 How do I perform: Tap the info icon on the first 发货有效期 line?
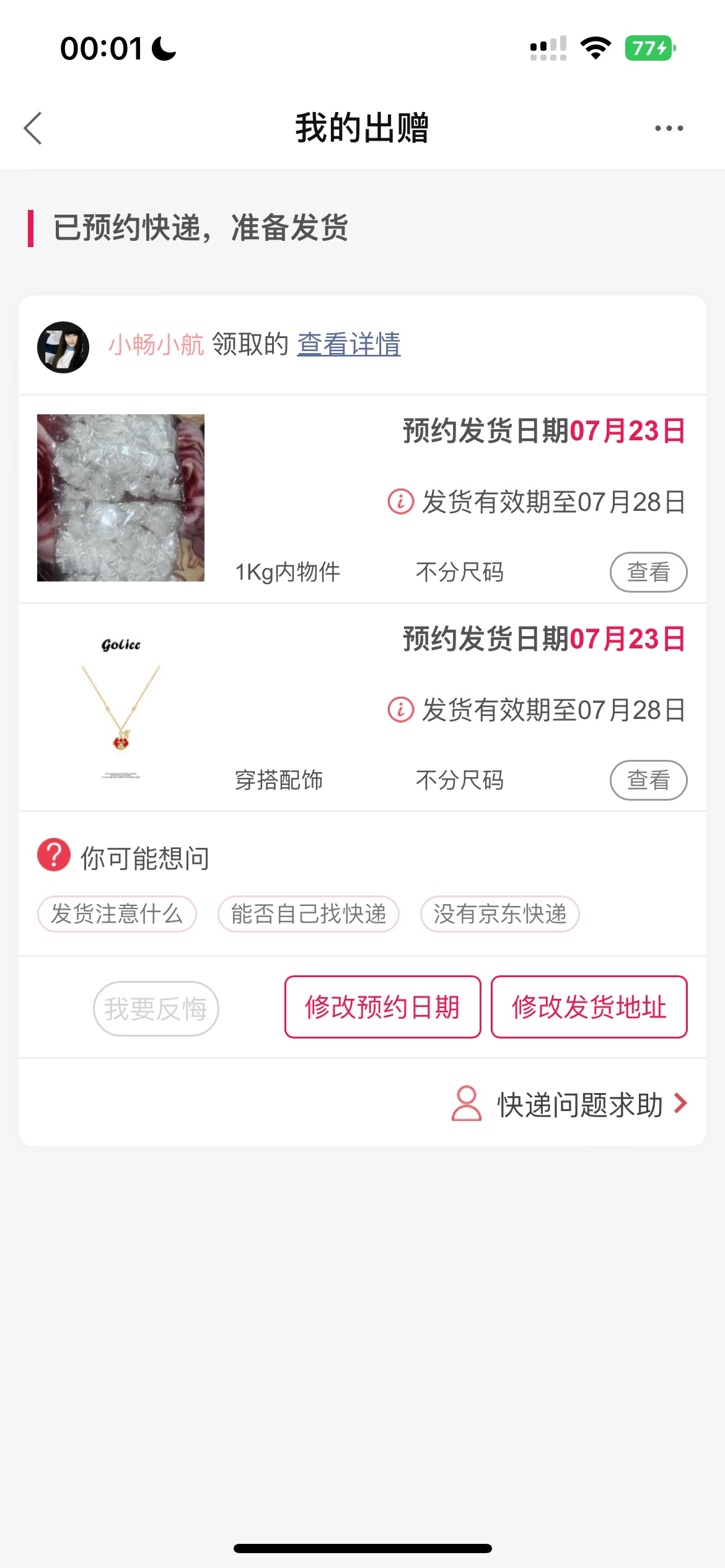point(400,502)
